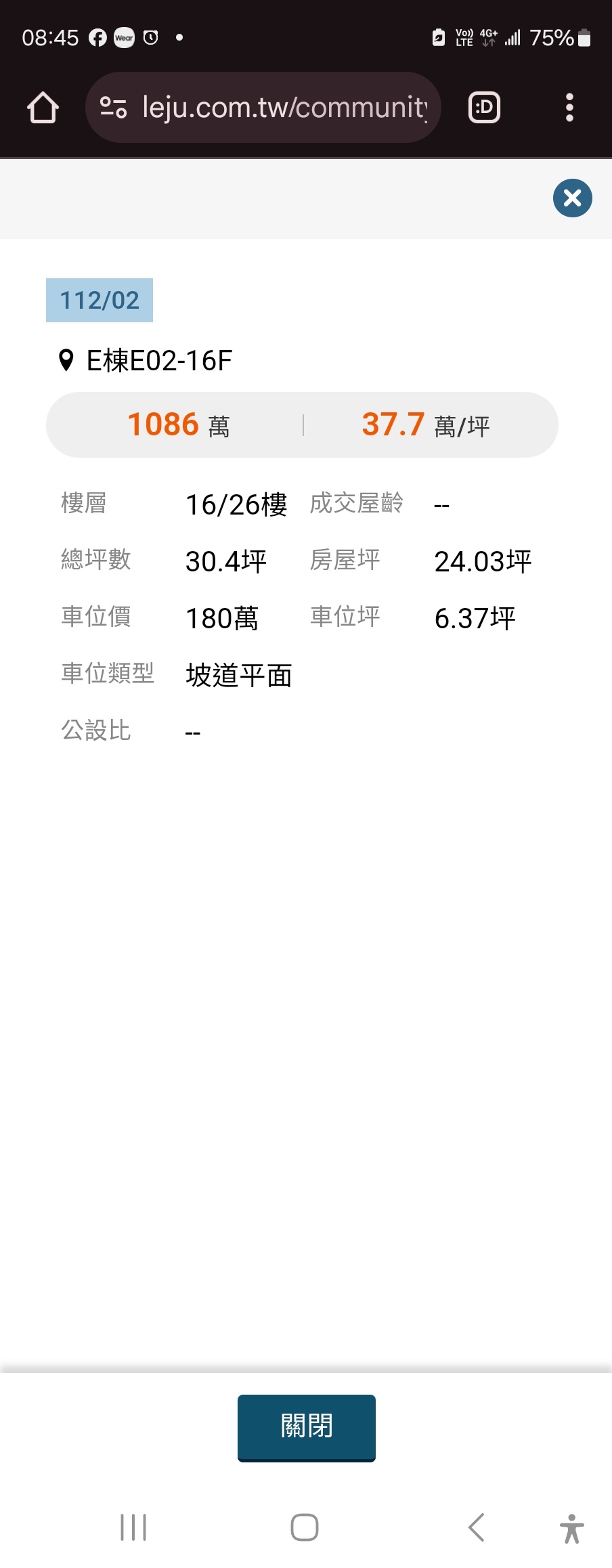Open the browser overflow menu
612x1568 pixels.
pos(569,108)
